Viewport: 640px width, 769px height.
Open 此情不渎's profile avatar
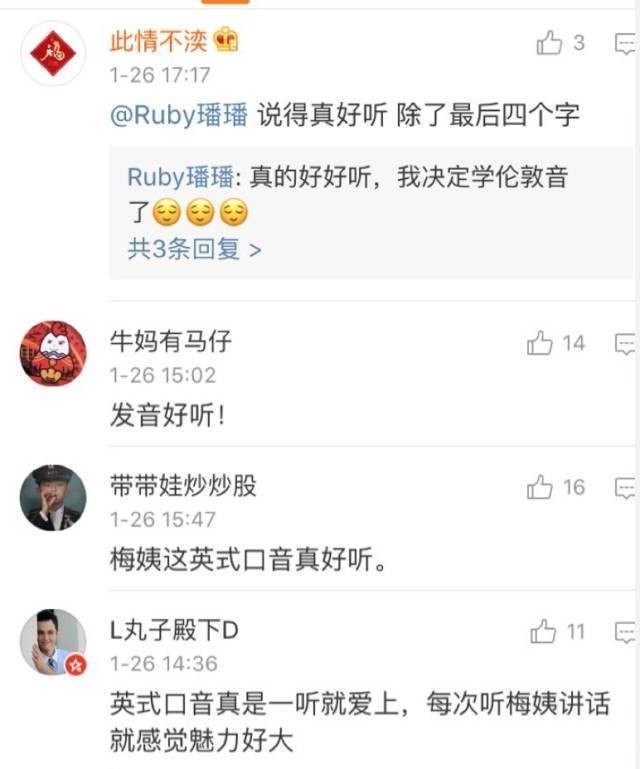pos(51,54)
